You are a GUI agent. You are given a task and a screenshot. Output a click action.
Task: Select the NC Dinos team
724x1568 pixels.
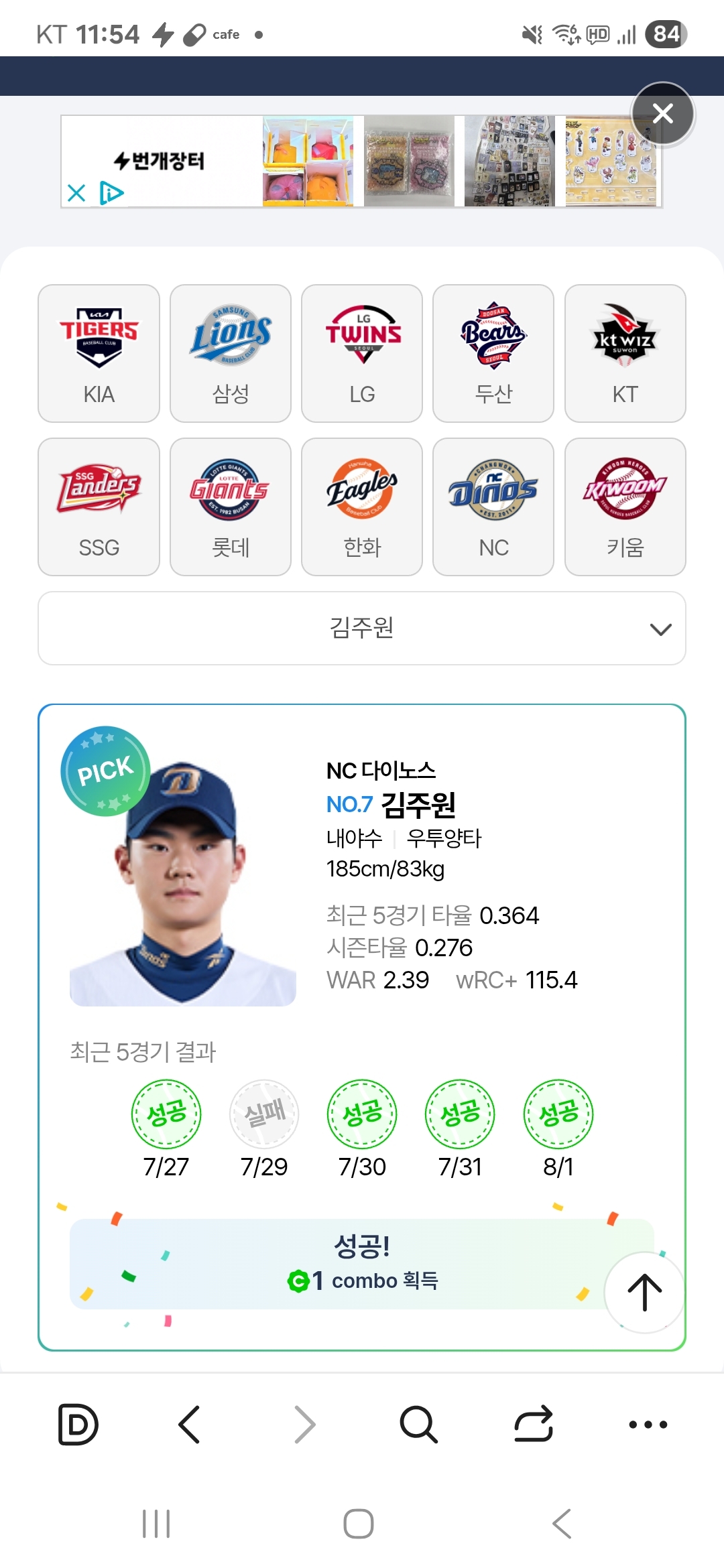click(x=493, y=507)
